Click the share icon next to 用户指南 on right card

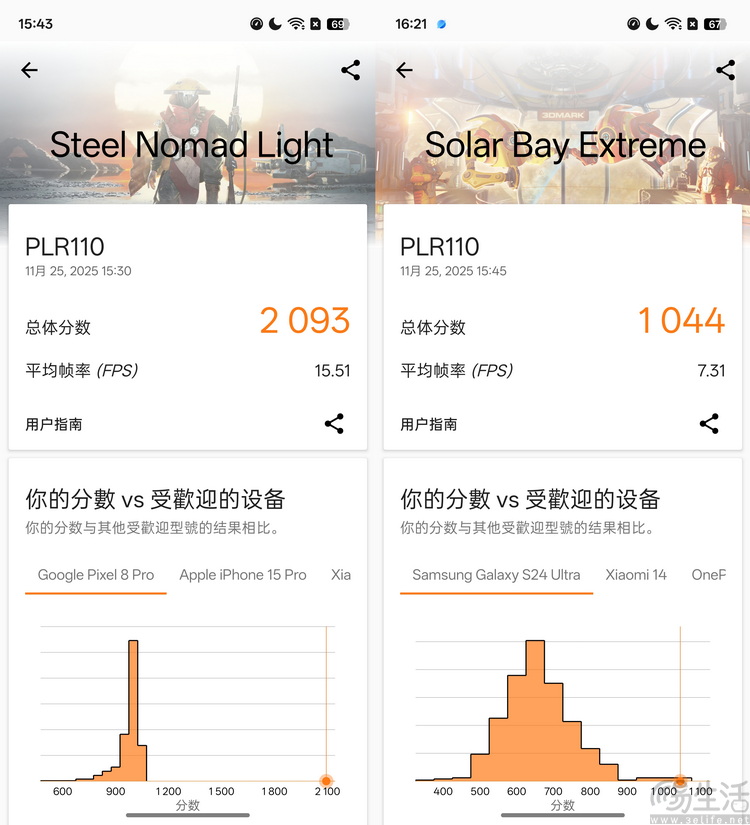point(709,423)
